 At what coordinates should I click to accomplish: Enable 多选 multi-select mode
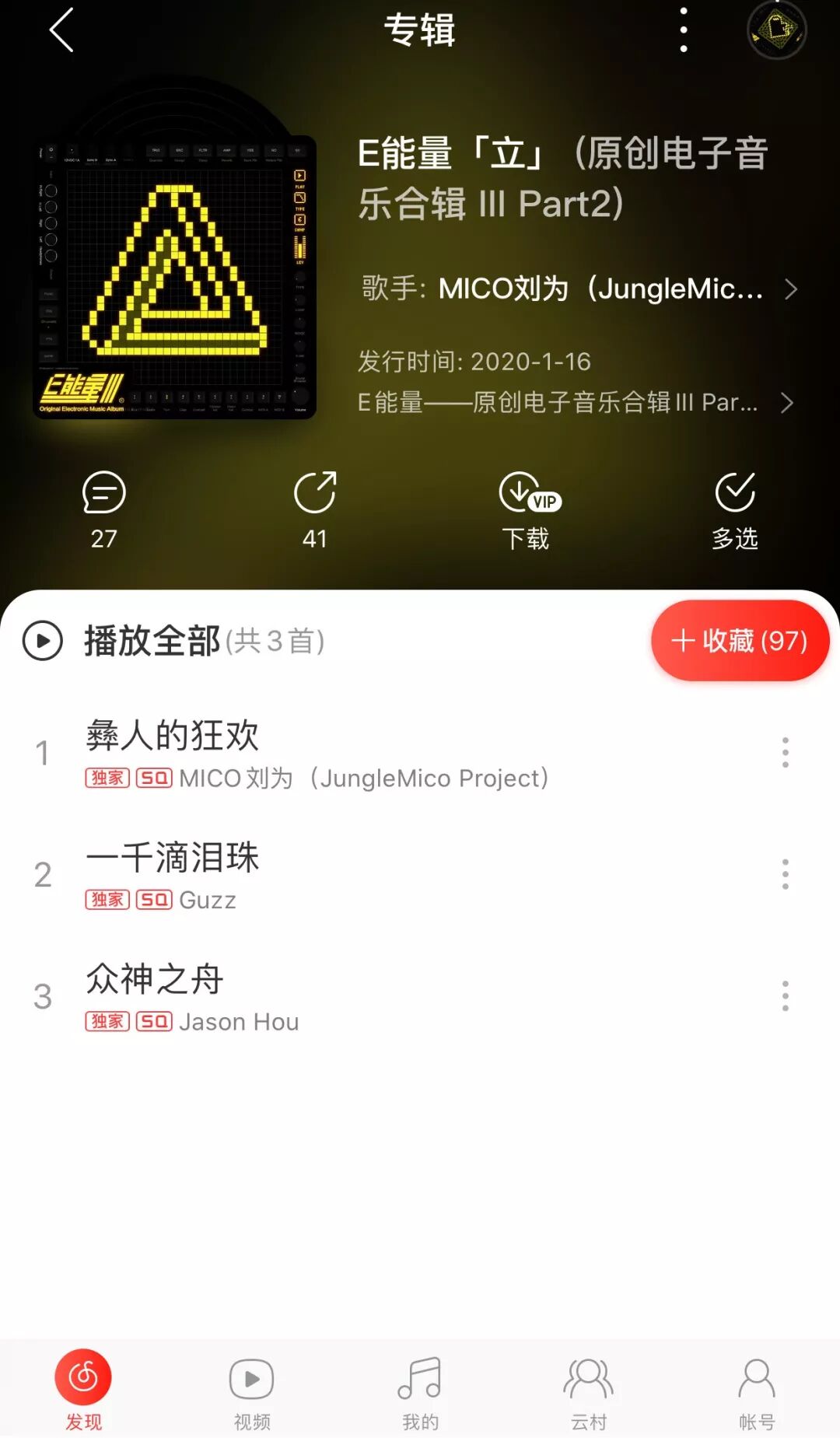point(735,509)
